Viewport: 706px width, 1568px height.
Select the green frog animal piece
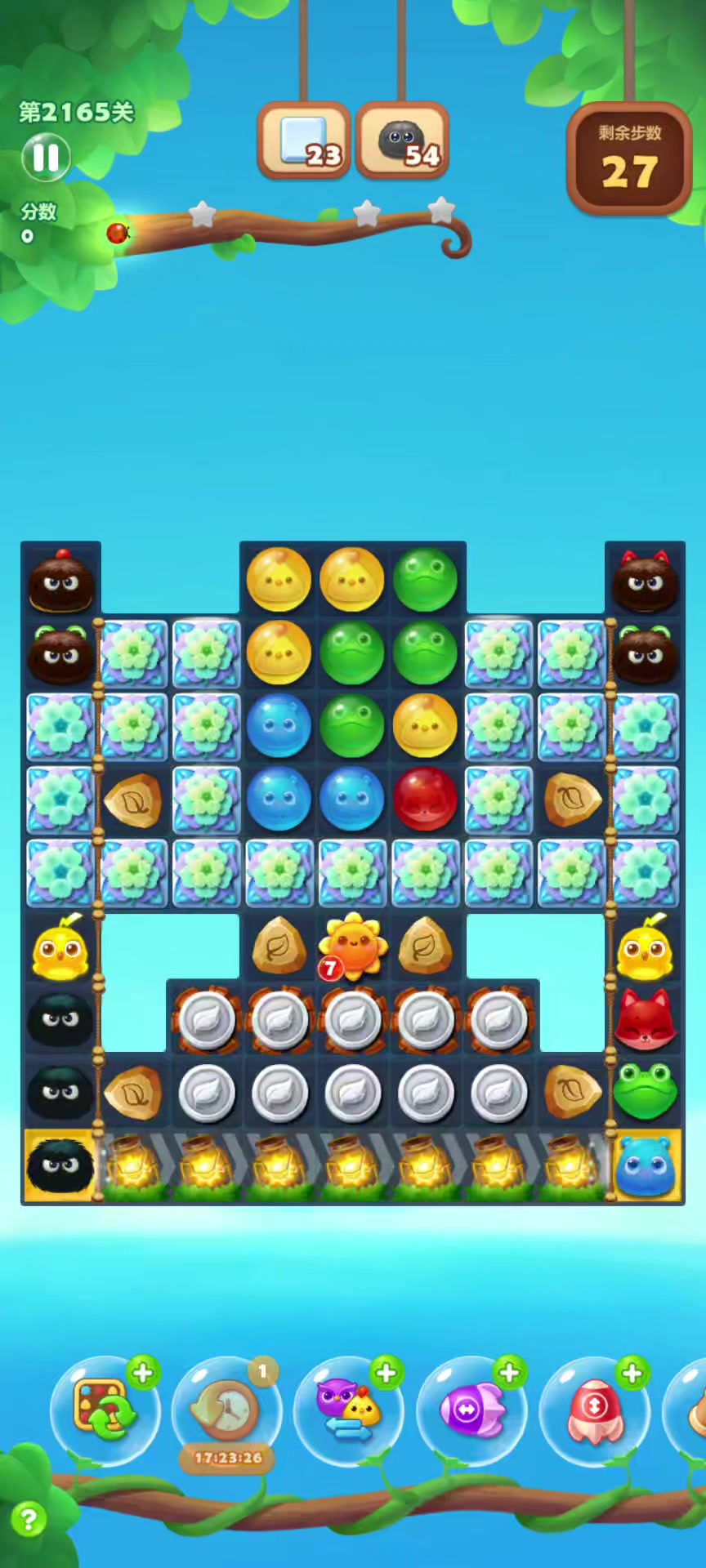(646, 1092)
